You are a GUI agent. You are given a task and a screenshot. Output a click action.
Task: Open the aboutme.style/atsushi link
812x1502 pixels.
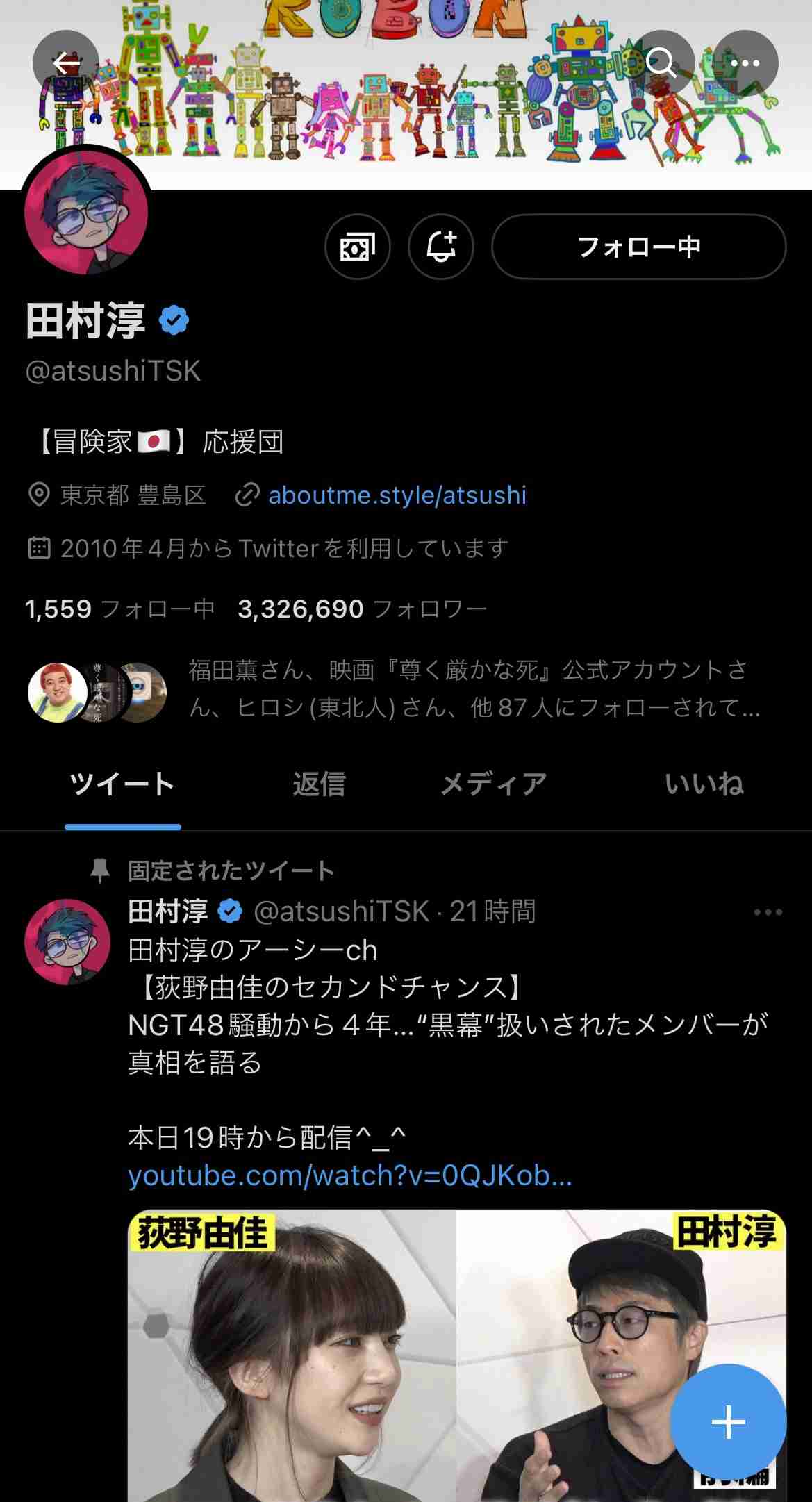[397, 495]
